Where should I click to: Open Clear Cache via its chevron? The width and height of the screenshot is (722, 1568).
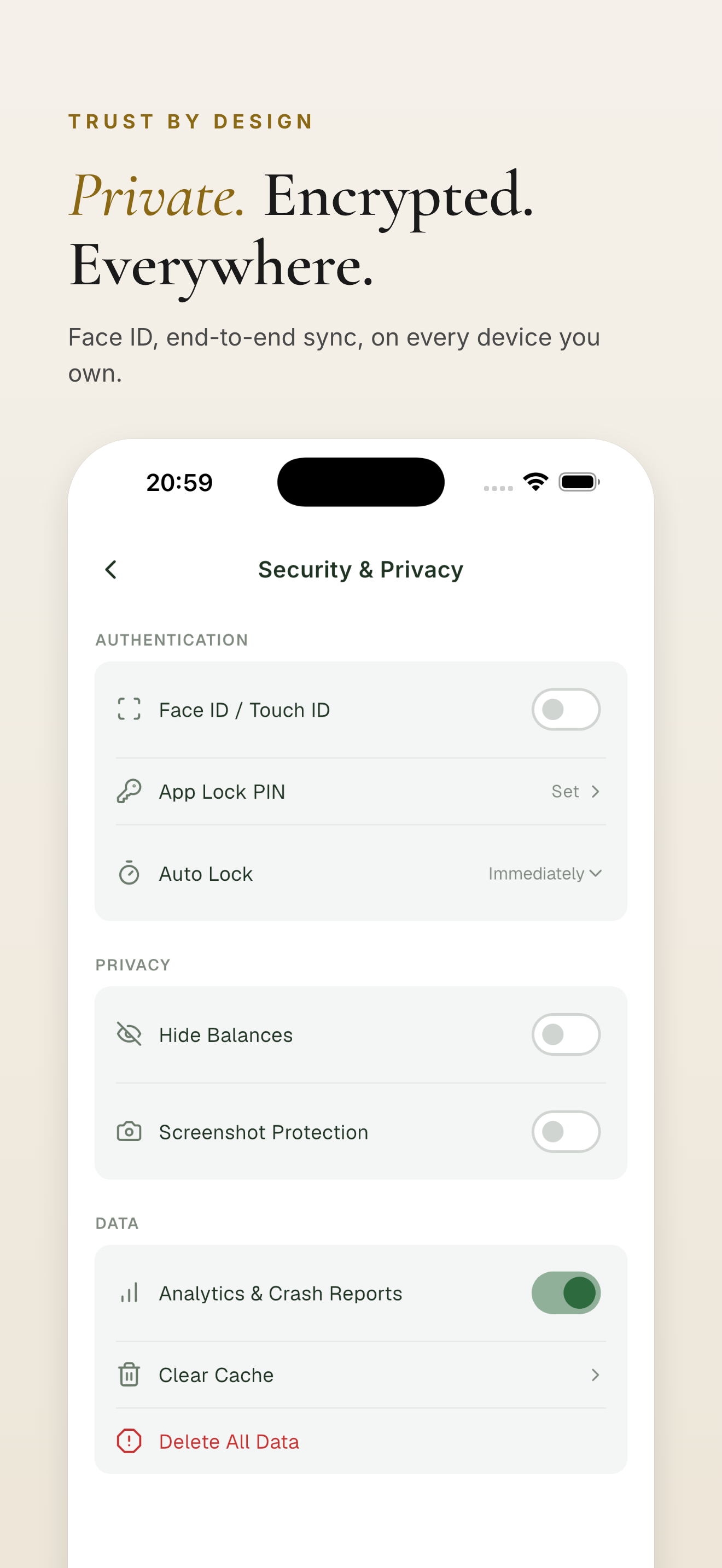(594, 1375)
